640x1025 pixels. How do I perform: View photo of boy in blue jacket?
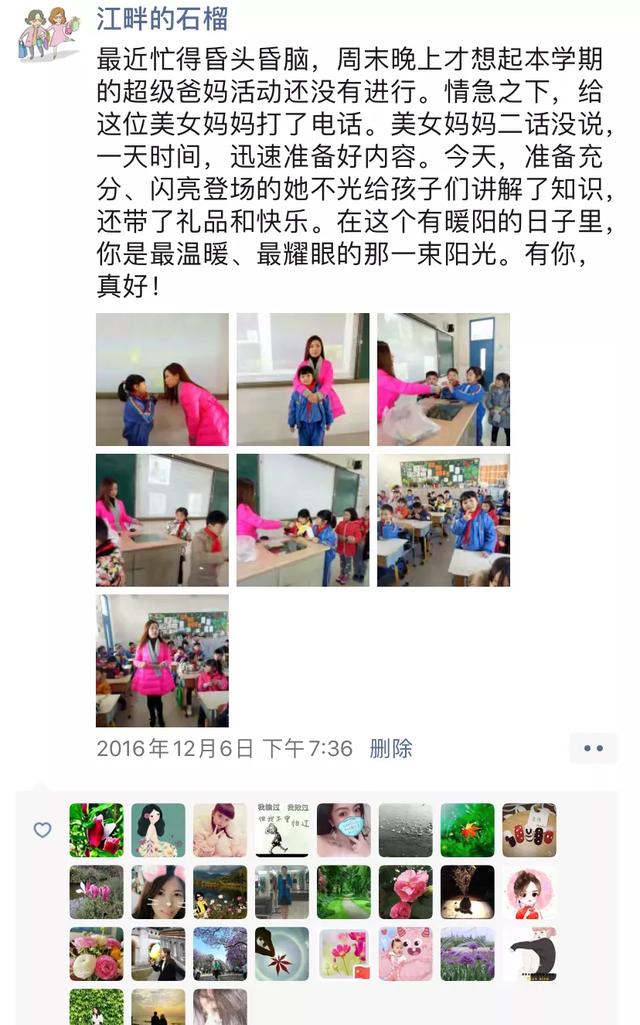pyautogui.click(x=443, y=520)
